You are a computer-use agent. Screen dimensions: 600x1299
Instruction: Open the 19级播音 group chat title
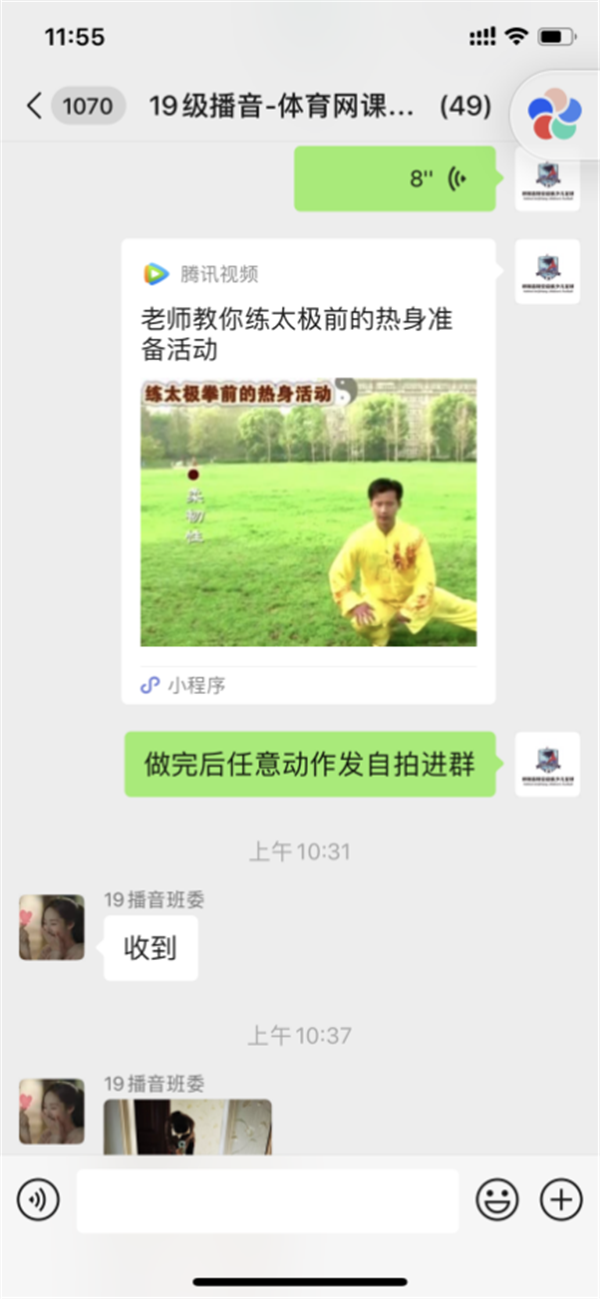coord(281,105)
